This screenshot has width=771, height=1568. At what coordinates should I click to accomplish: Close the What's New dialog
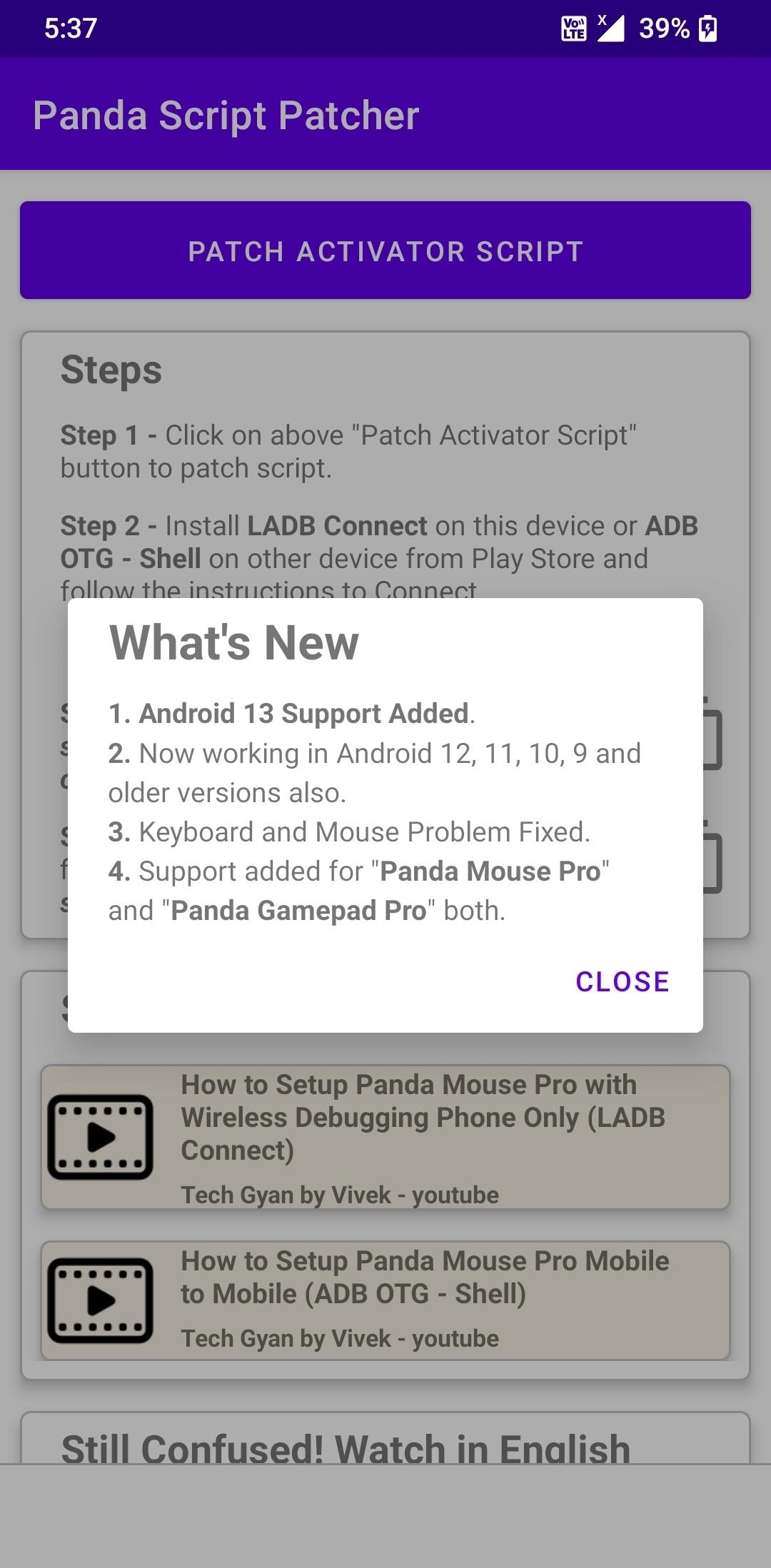622,981
